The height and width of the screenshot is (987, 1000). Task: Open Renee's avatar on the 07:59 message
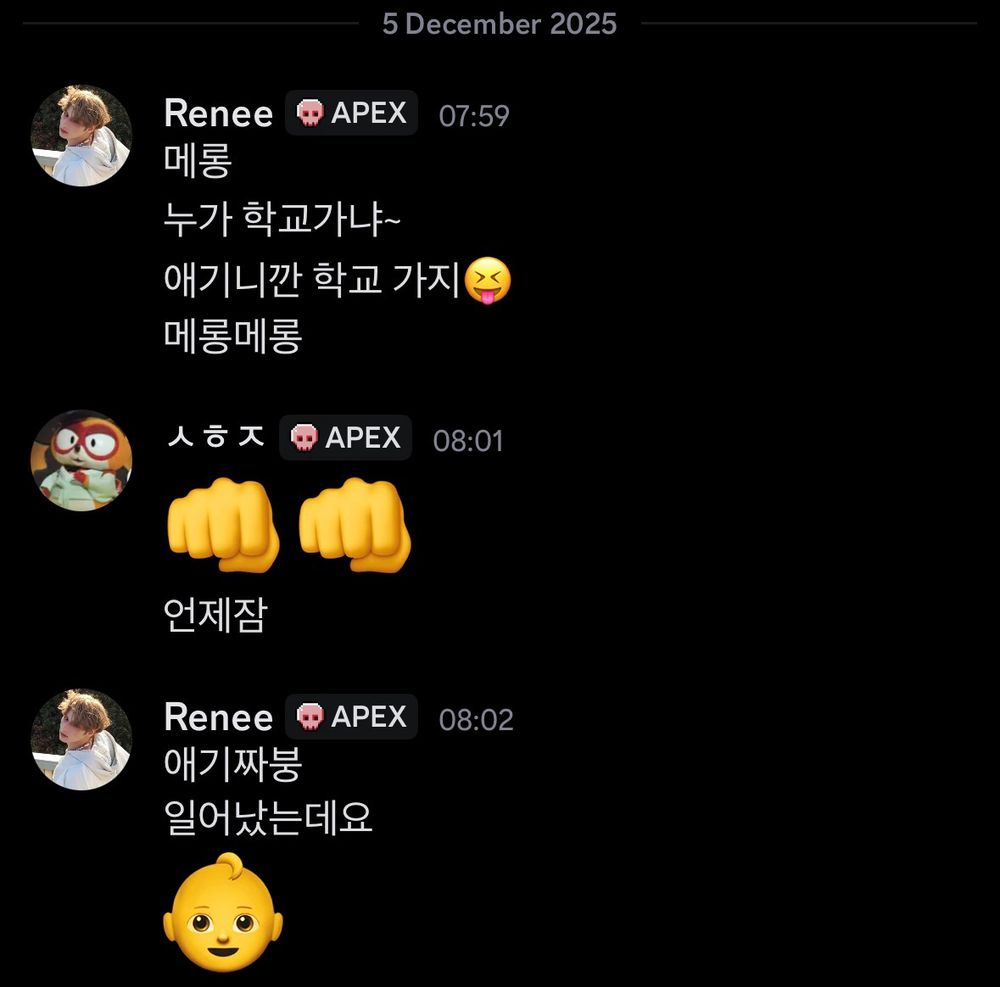(x=81, y=136)
